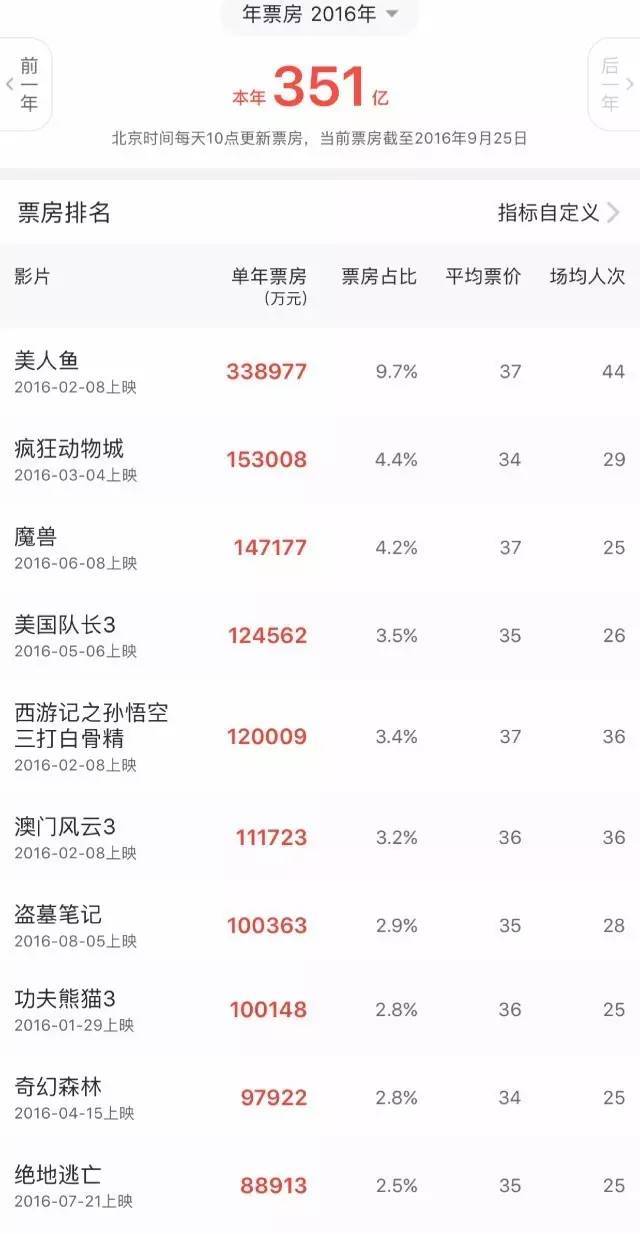This screenshot has height=1234, width=640.
Task: Open 指标自定义 settings
Action: point(559,212)
